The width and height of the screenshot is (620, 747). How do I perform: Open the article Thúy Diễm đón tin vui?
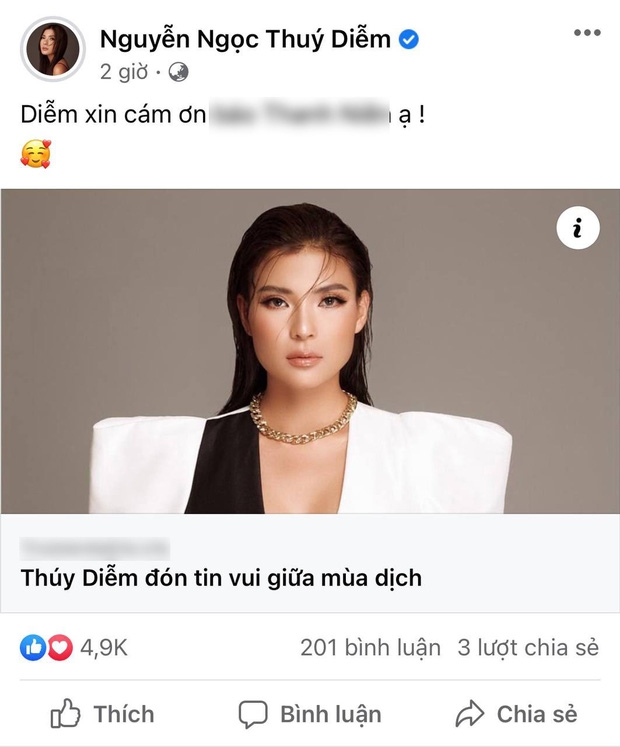(x=221, y=577)
